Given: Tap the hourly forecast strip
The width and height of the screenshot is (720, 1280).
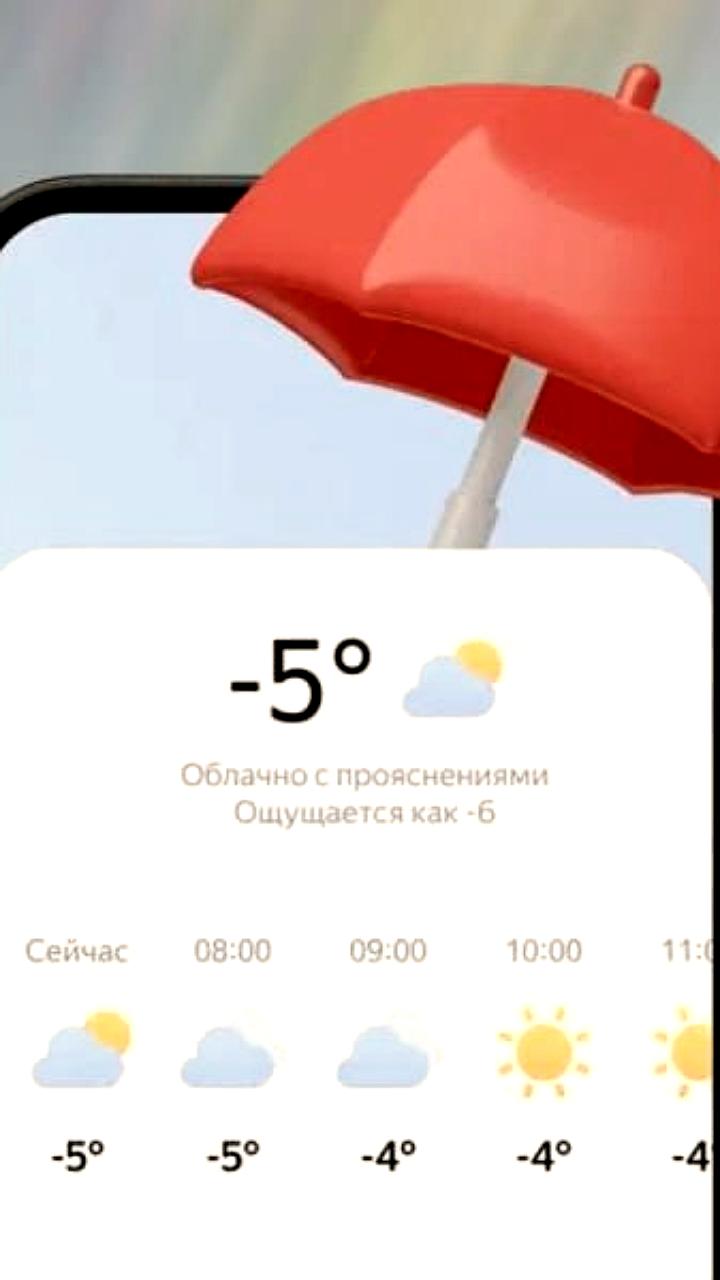Looking at the screenshot, I should pyautogui.click(x=360, y=1050).
